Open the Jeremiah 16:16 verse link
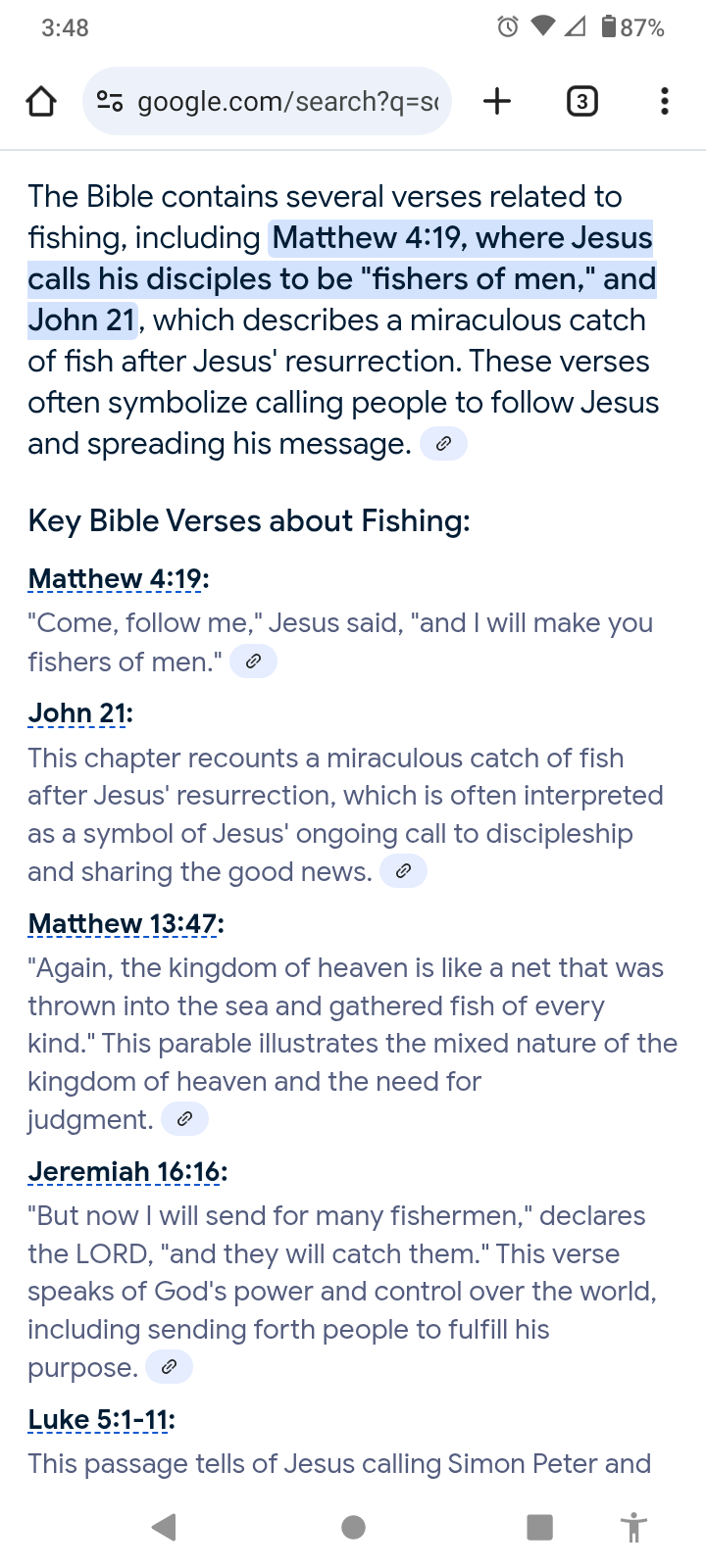 click(126, 1172)
